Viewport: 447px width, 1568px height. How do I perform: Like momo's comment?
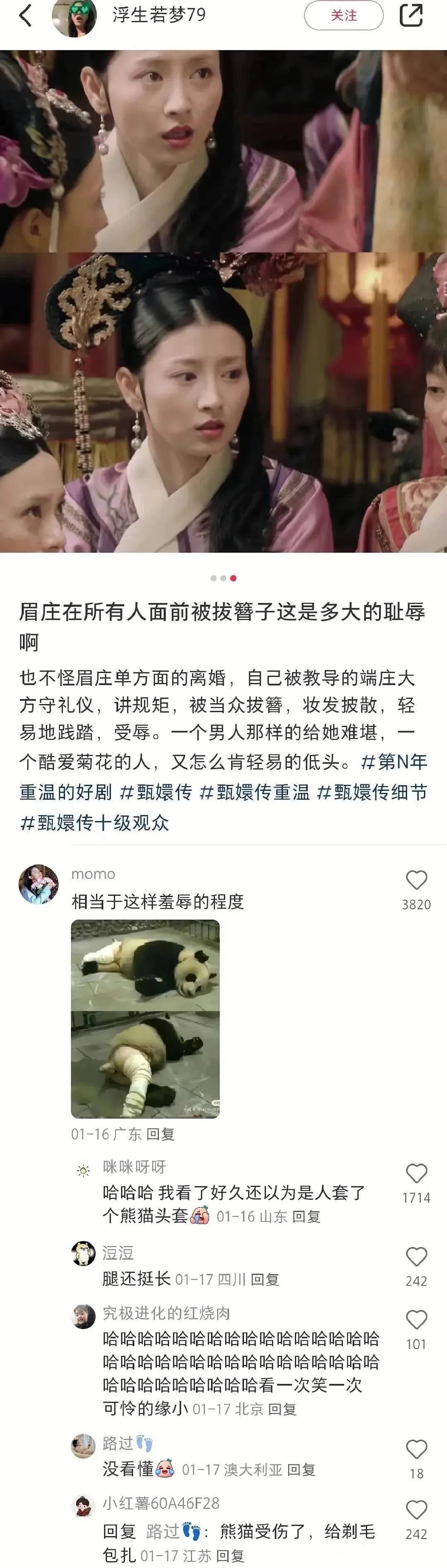pyautogui.click(x=416, y=880)
